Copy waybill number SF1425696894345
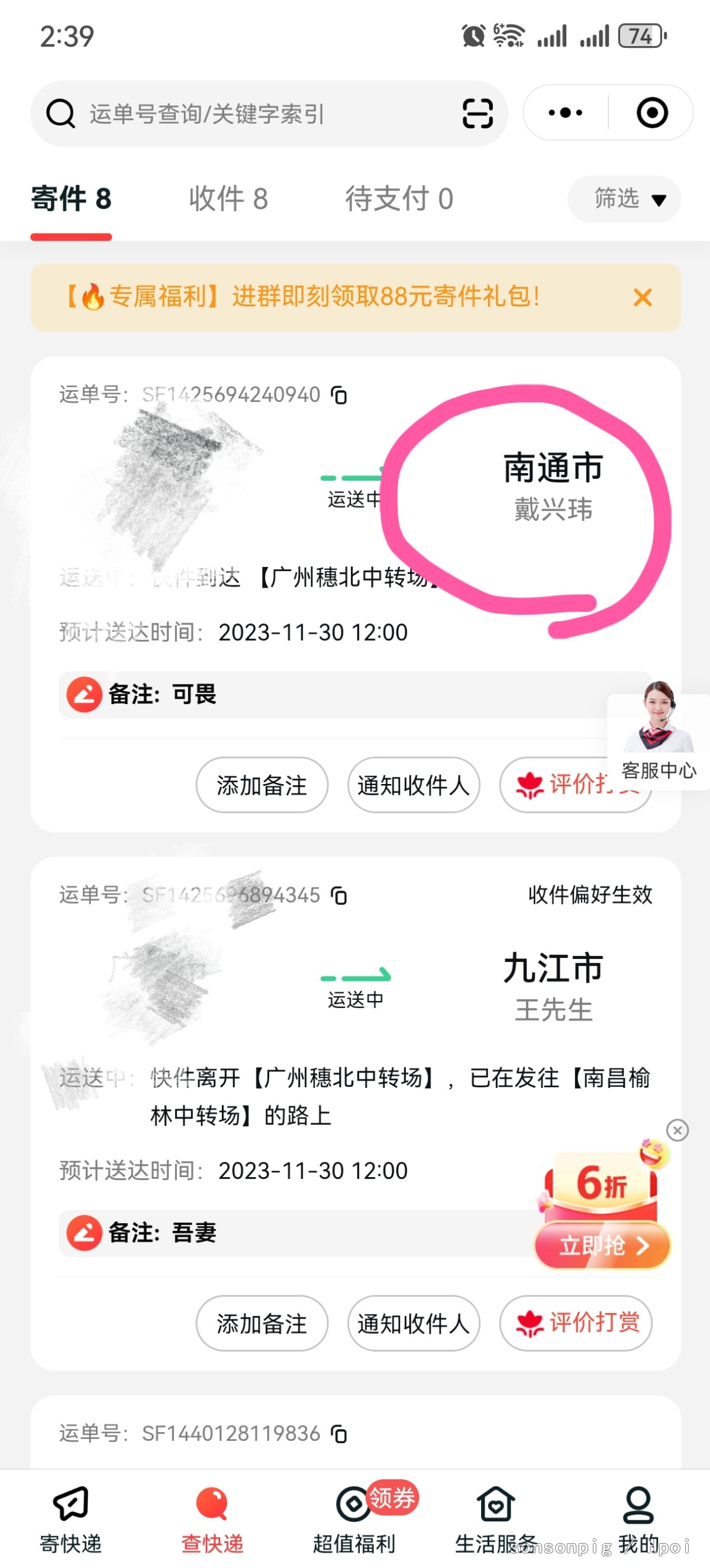Viewport: 710px width, 1568px height. click(x=339, y=895)
